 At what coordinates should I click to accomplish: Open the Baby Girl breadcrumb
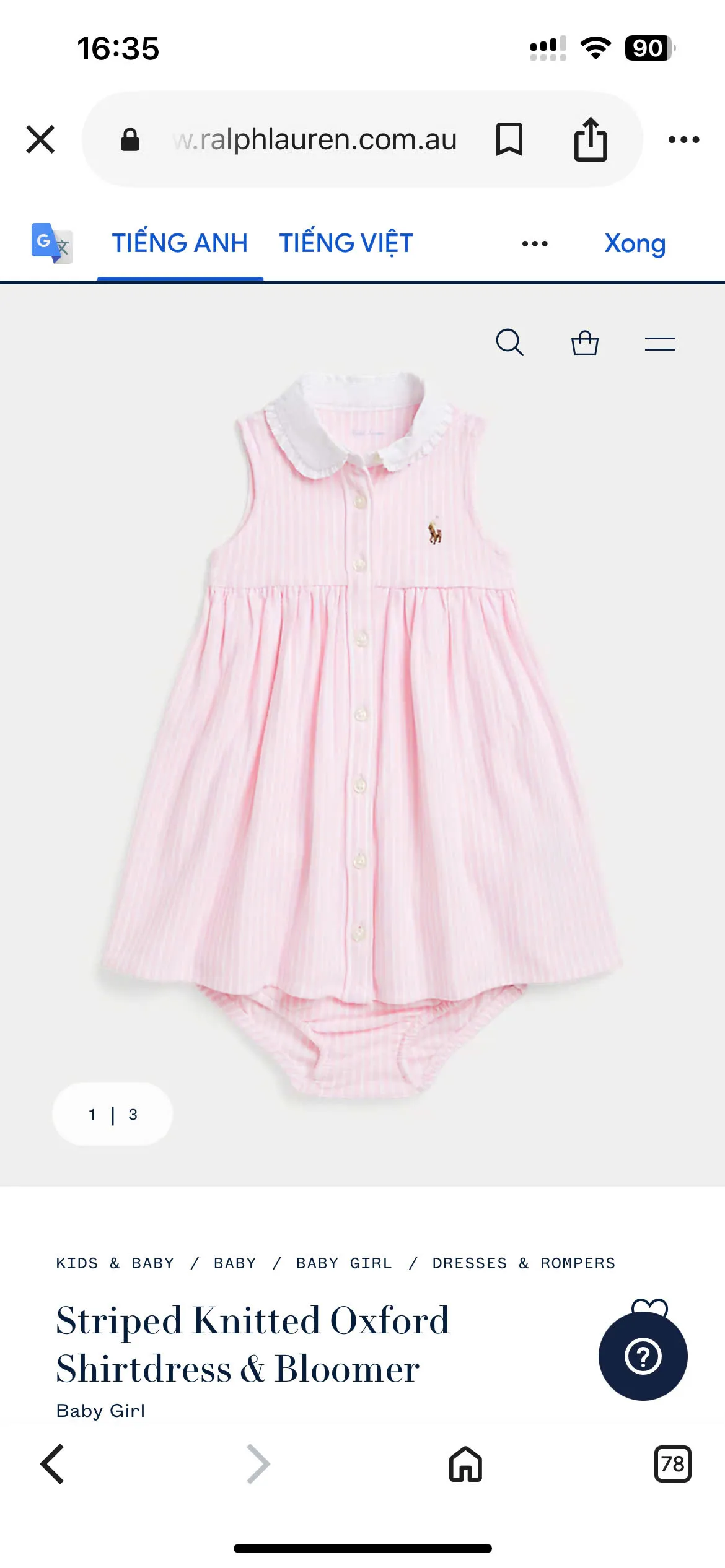point(344,1263)
